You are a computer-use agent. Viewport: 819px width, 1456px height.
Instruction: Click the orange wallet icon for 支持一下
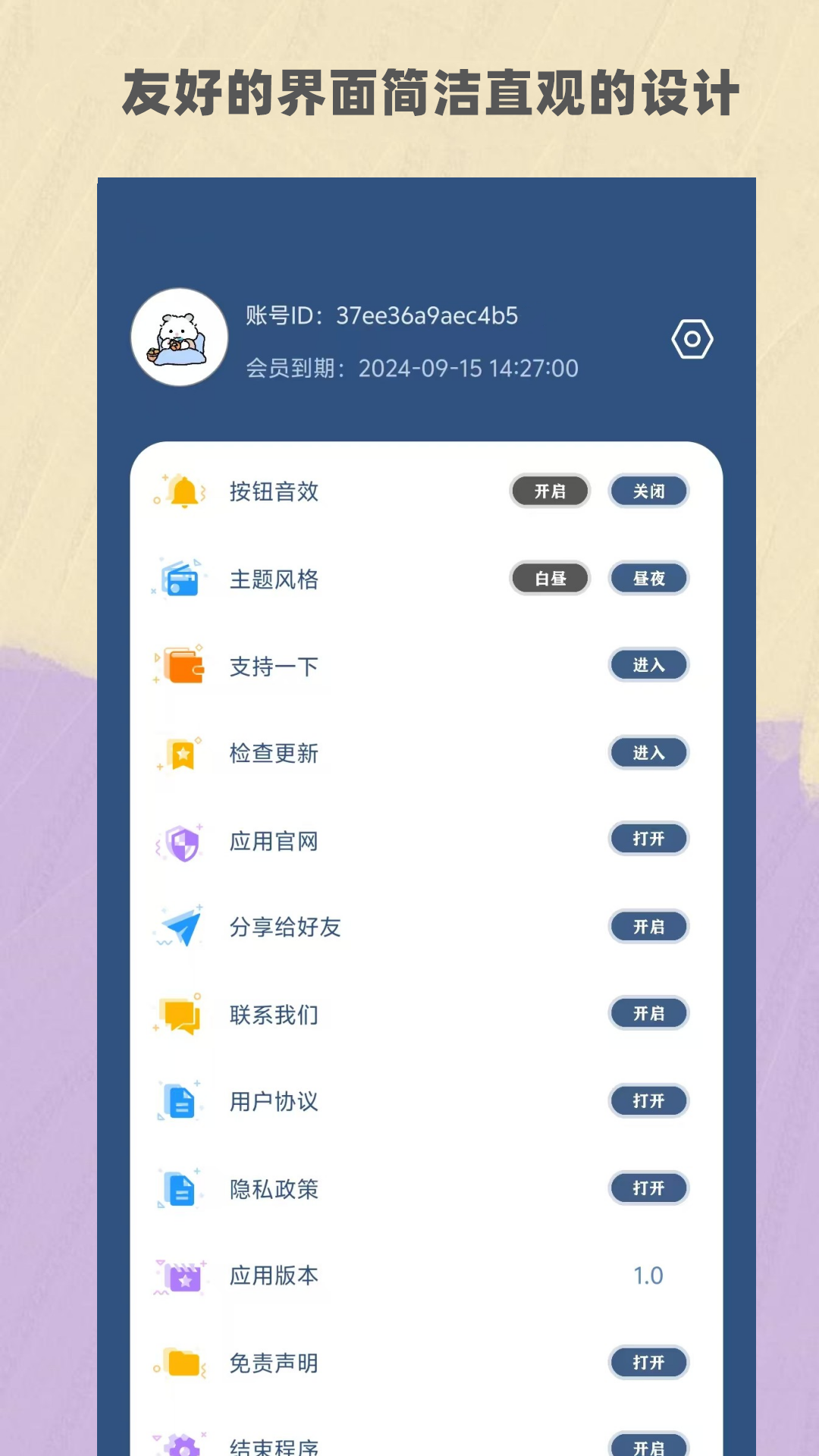tap(180, 666)
